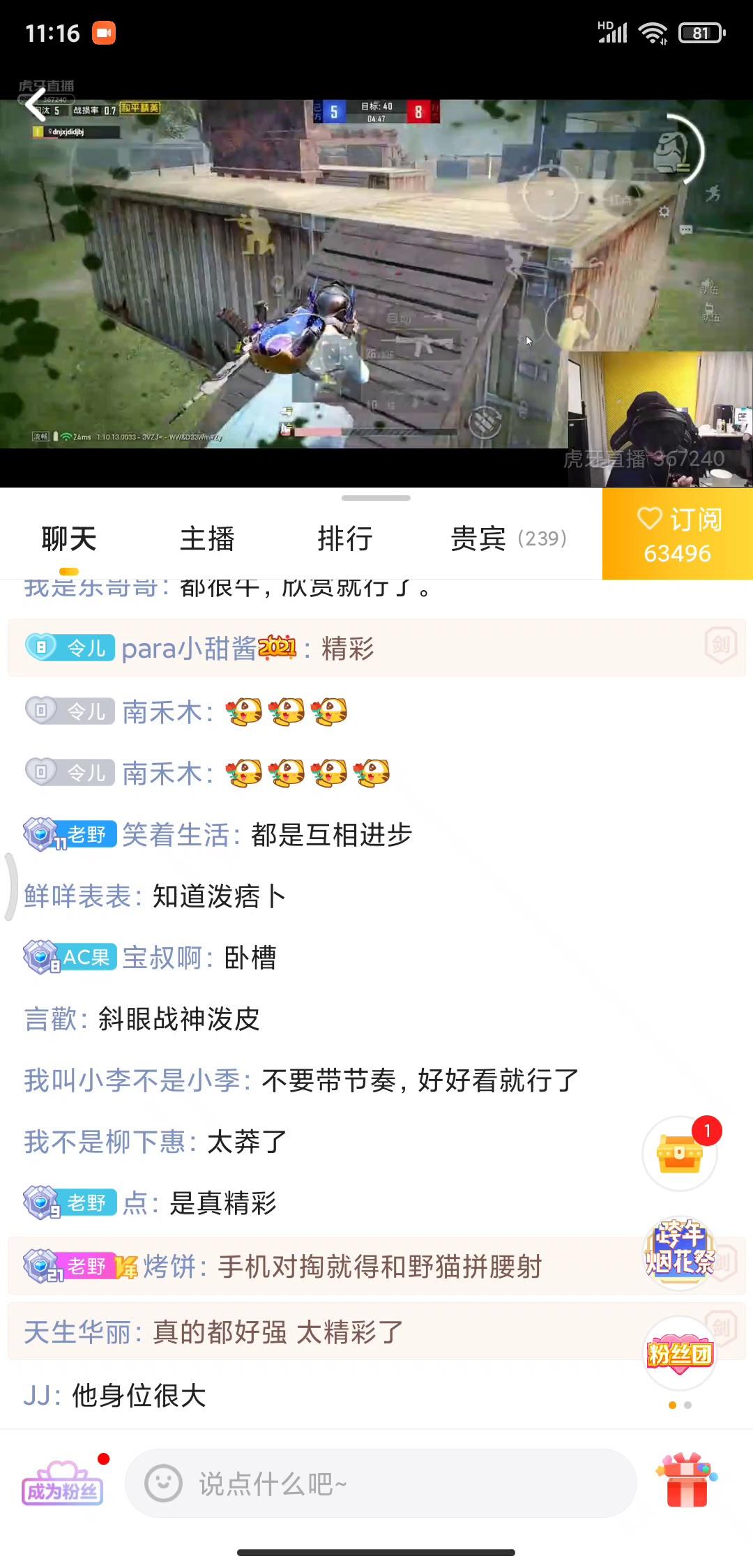Open the 贵宾 (239) tab
Screen dimensions: 753x1568
(508, 538)
